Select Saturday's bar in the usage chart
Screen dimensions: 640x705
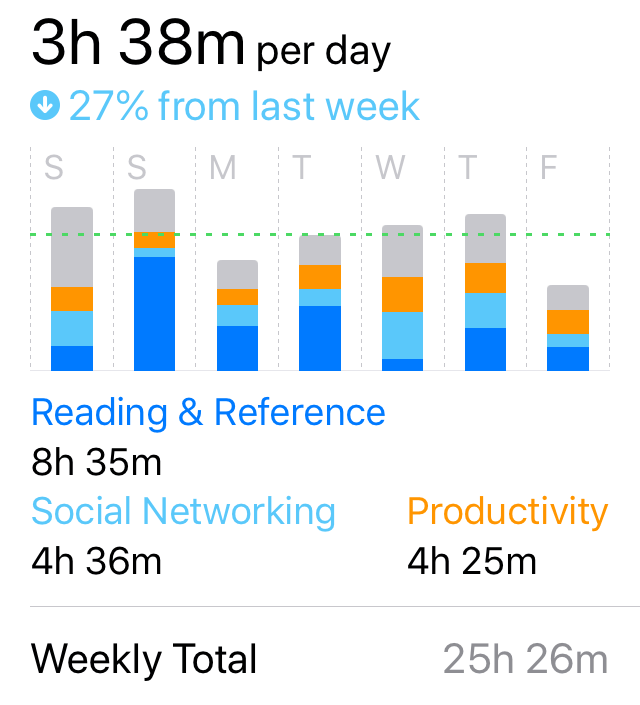coord(72,289)
